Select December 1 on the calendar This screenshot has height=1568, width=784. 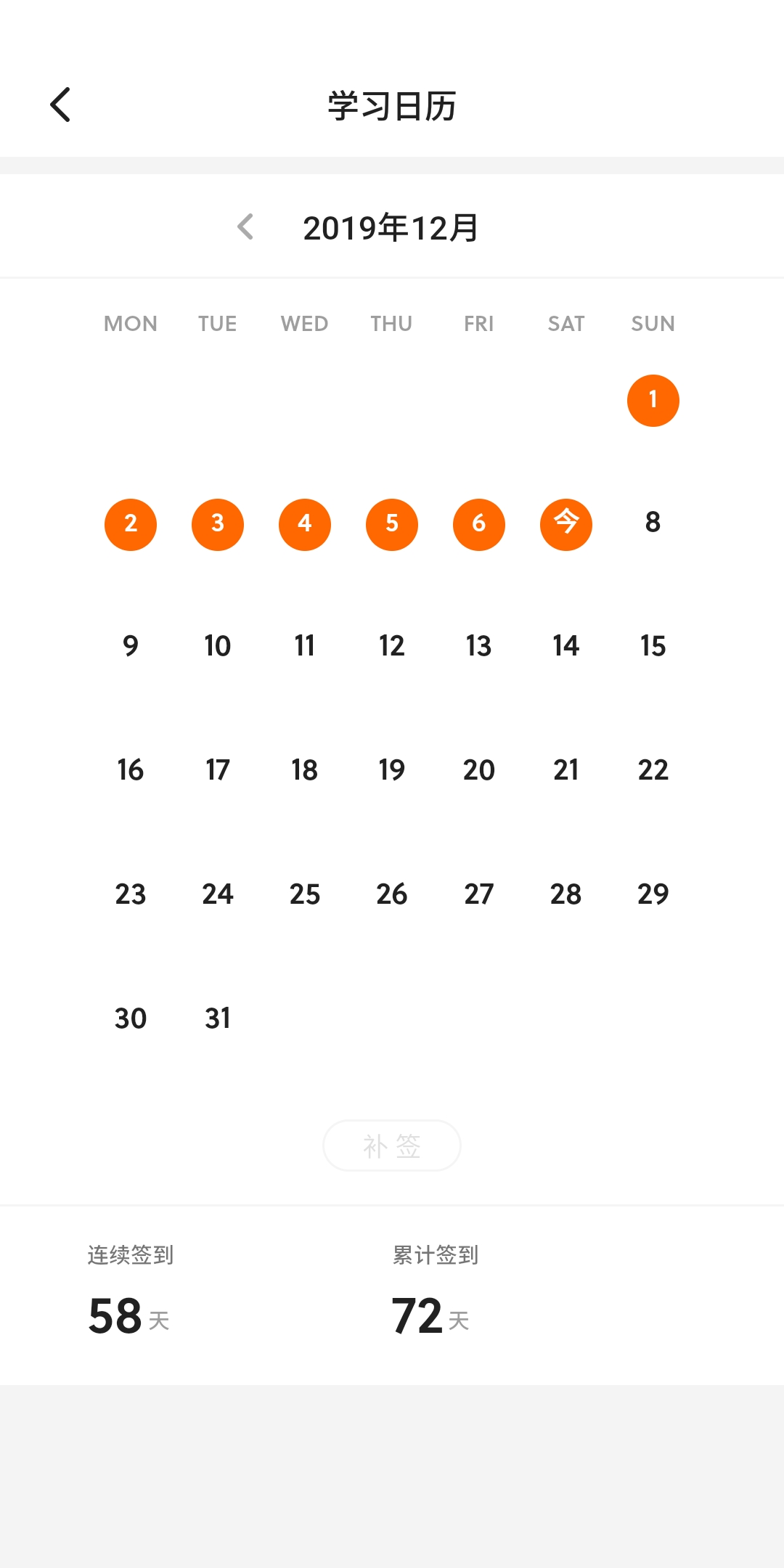click(653, 400)
